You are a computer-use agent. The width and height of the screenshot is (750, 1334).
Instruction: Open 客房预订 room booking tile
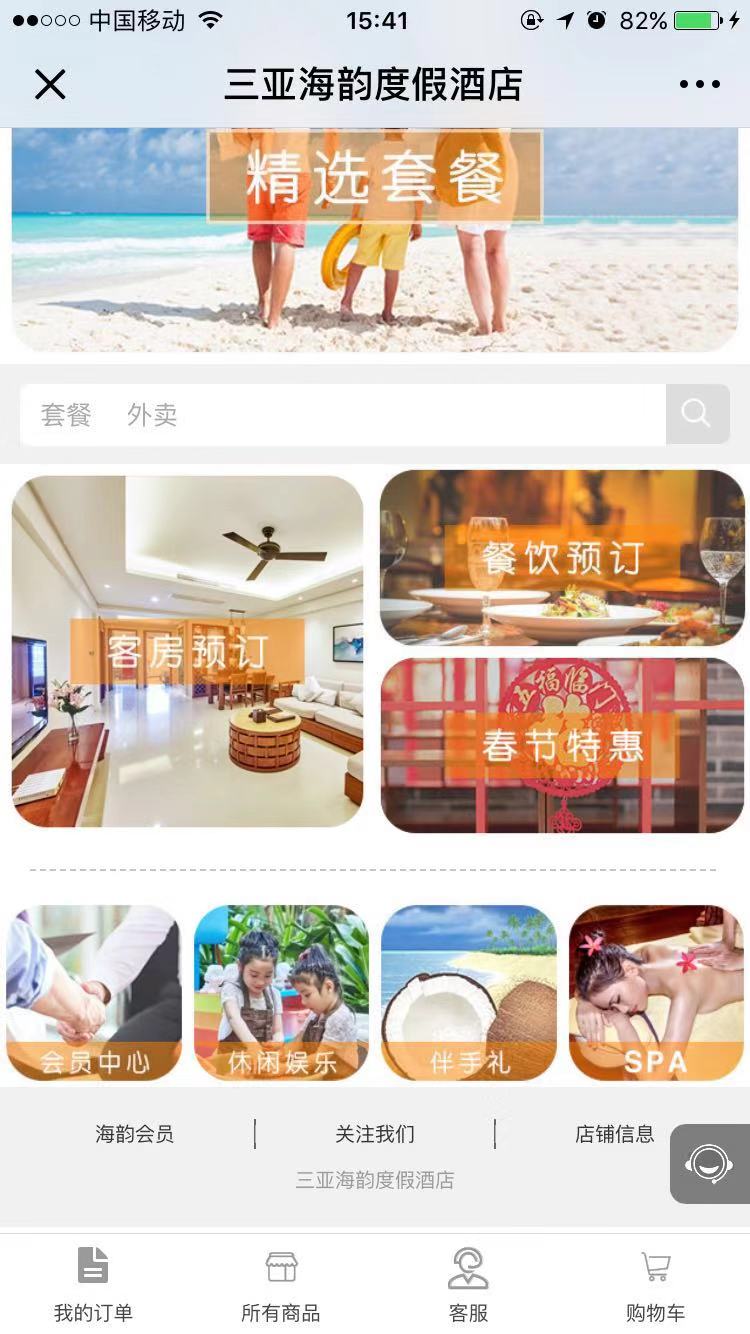187,651
